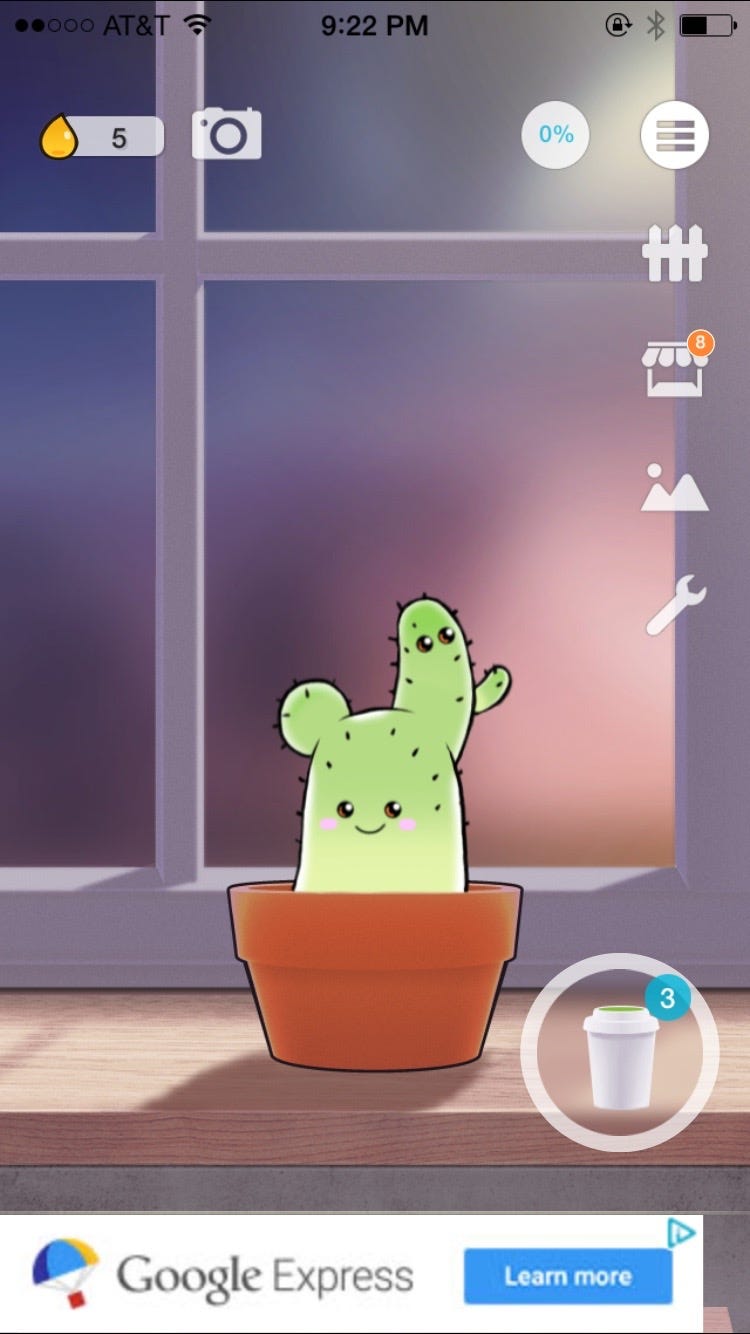Image resolution: width=750 pixels, height=1334 pixels.
Task: Tap the 0% progress circle
Action: [x=555, y=134]
